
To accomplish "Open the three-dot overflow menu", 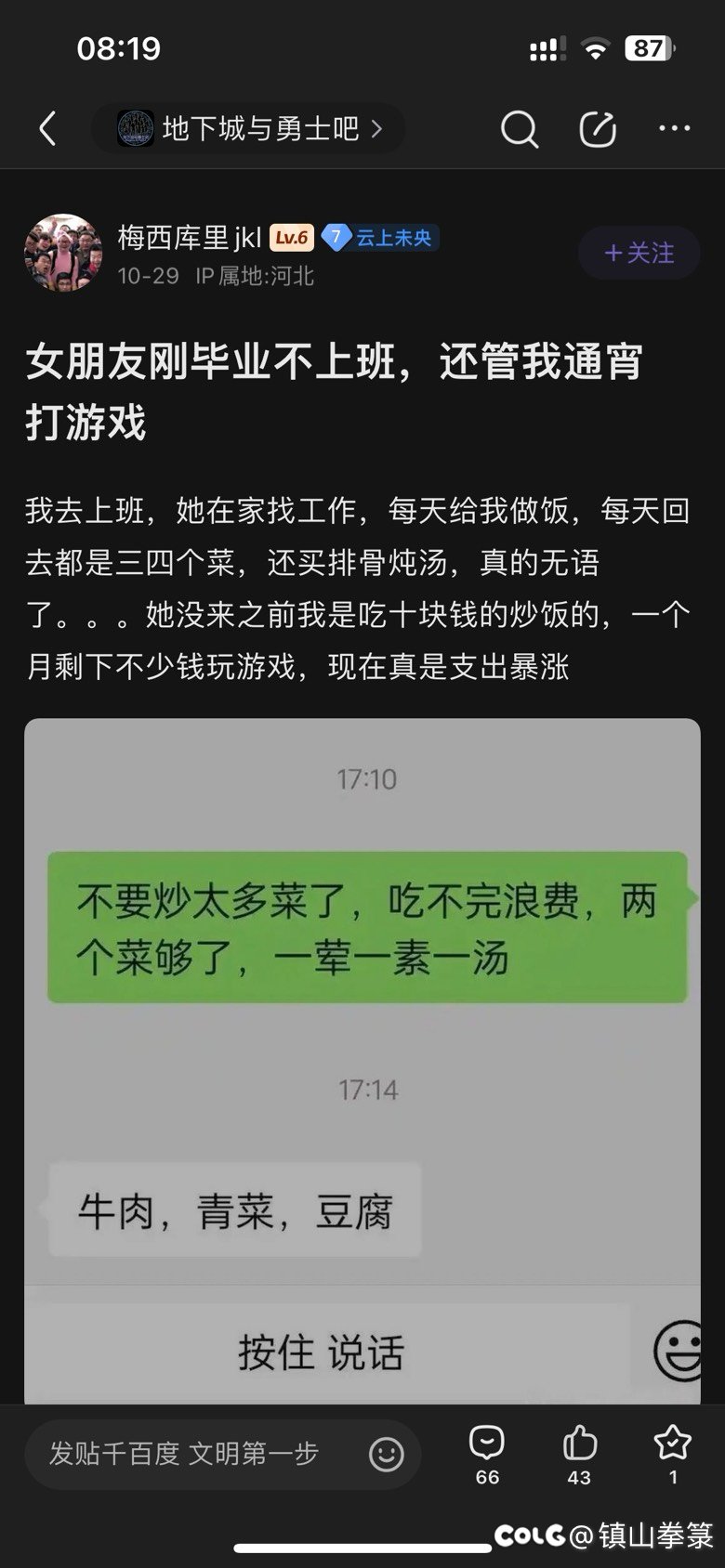I will point(674,129).
